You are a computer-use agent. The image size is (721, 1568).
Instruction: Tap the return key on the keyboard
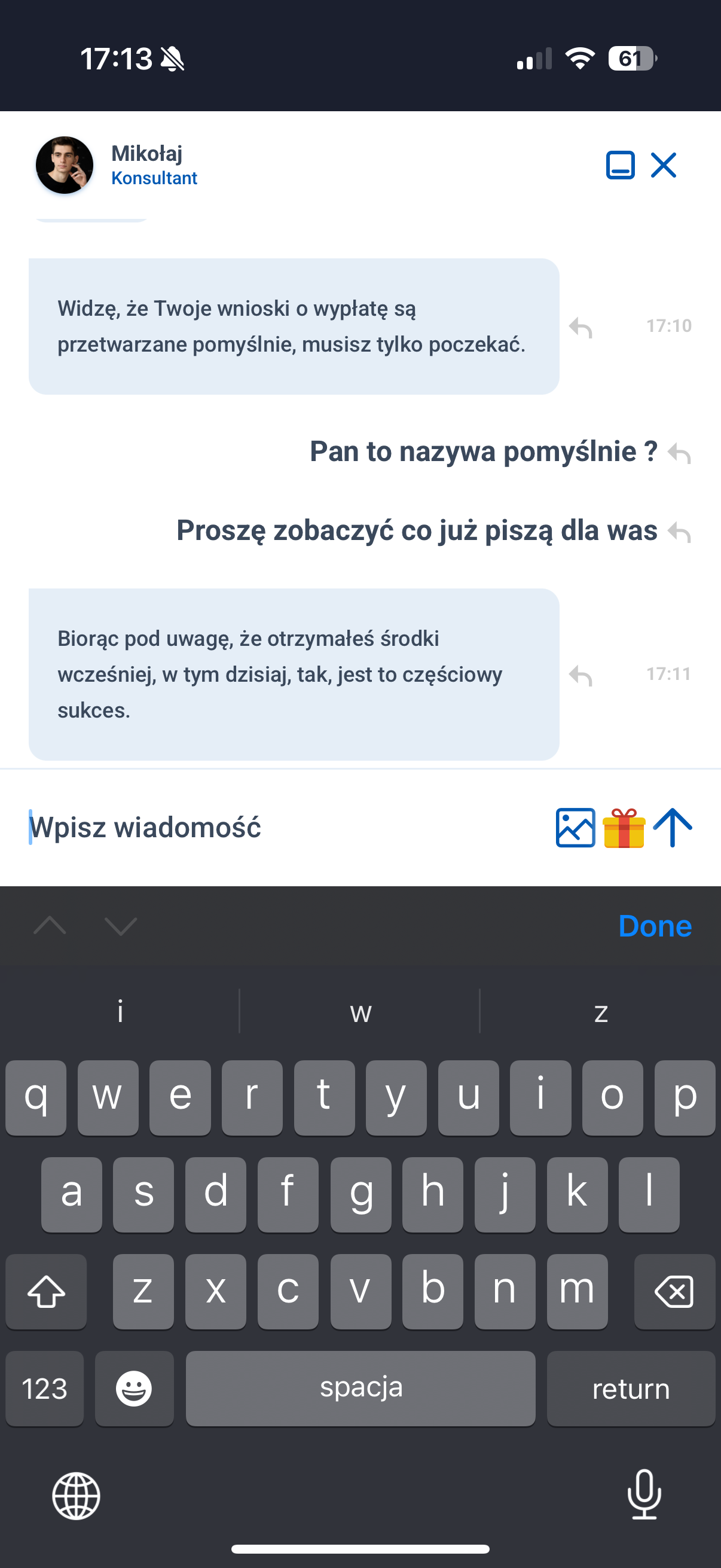pos(630,1389)
